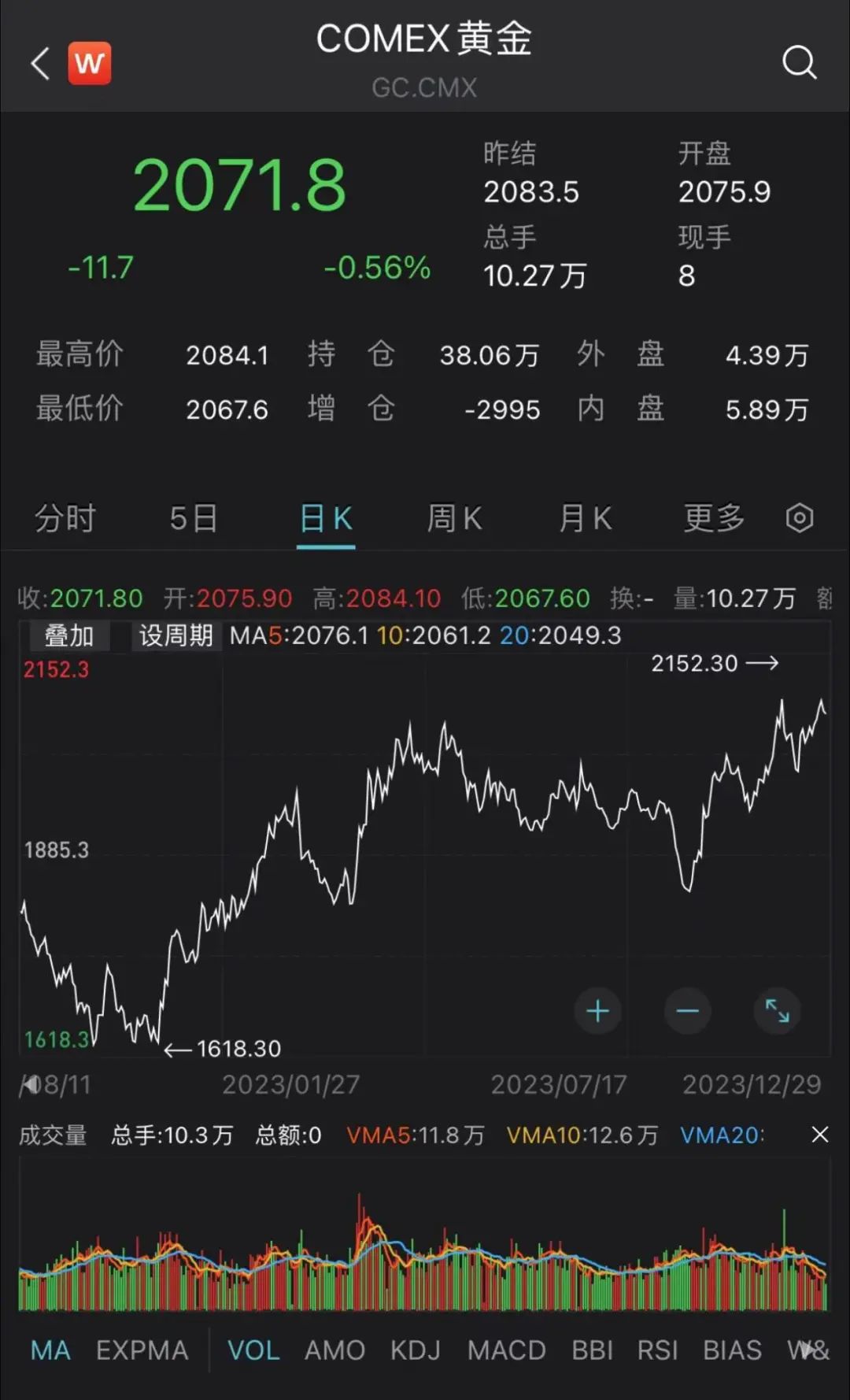Select the KDJ indicator
Screen dimensions: 850x1400
pos(416,1350)
